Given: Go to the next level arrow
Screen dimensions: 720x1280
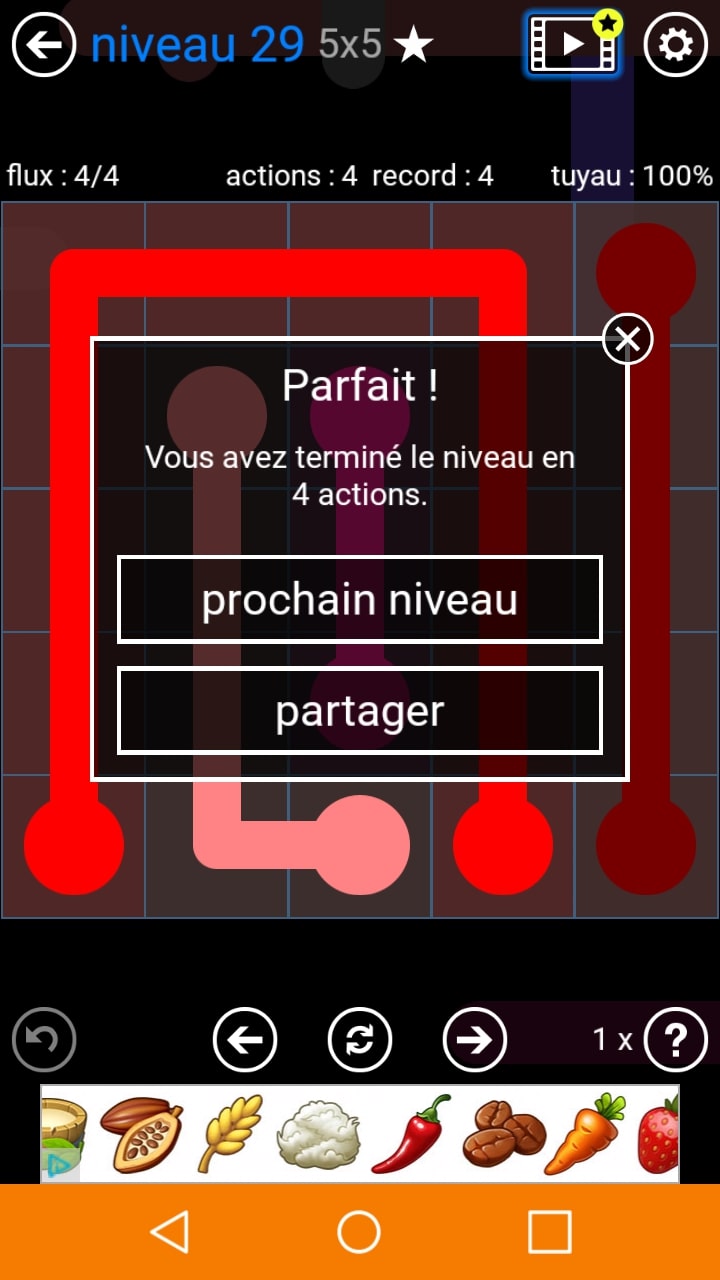Looking at the screenshot, I should point(475,1040).
